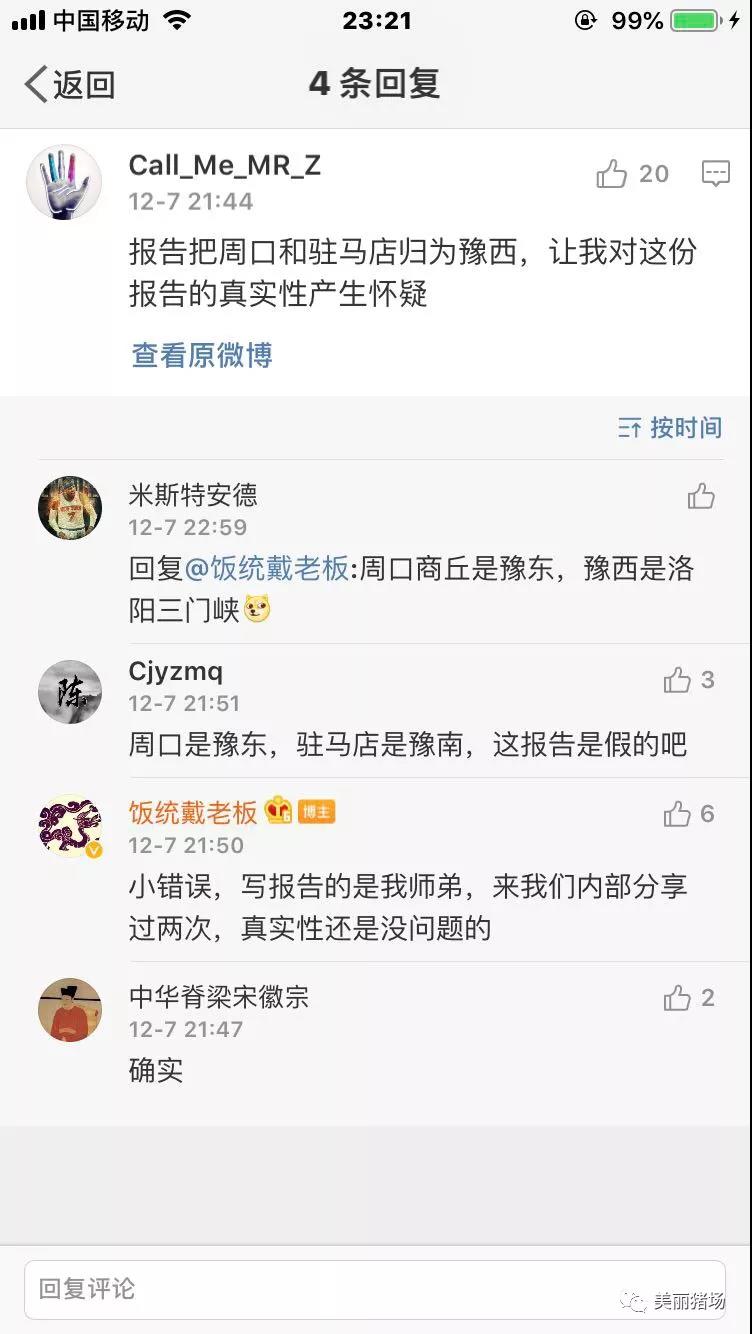Screen dimensions: 752x1334
Task: Like 中华脊梁宋徽宗's reply
Action: [677, 998]
